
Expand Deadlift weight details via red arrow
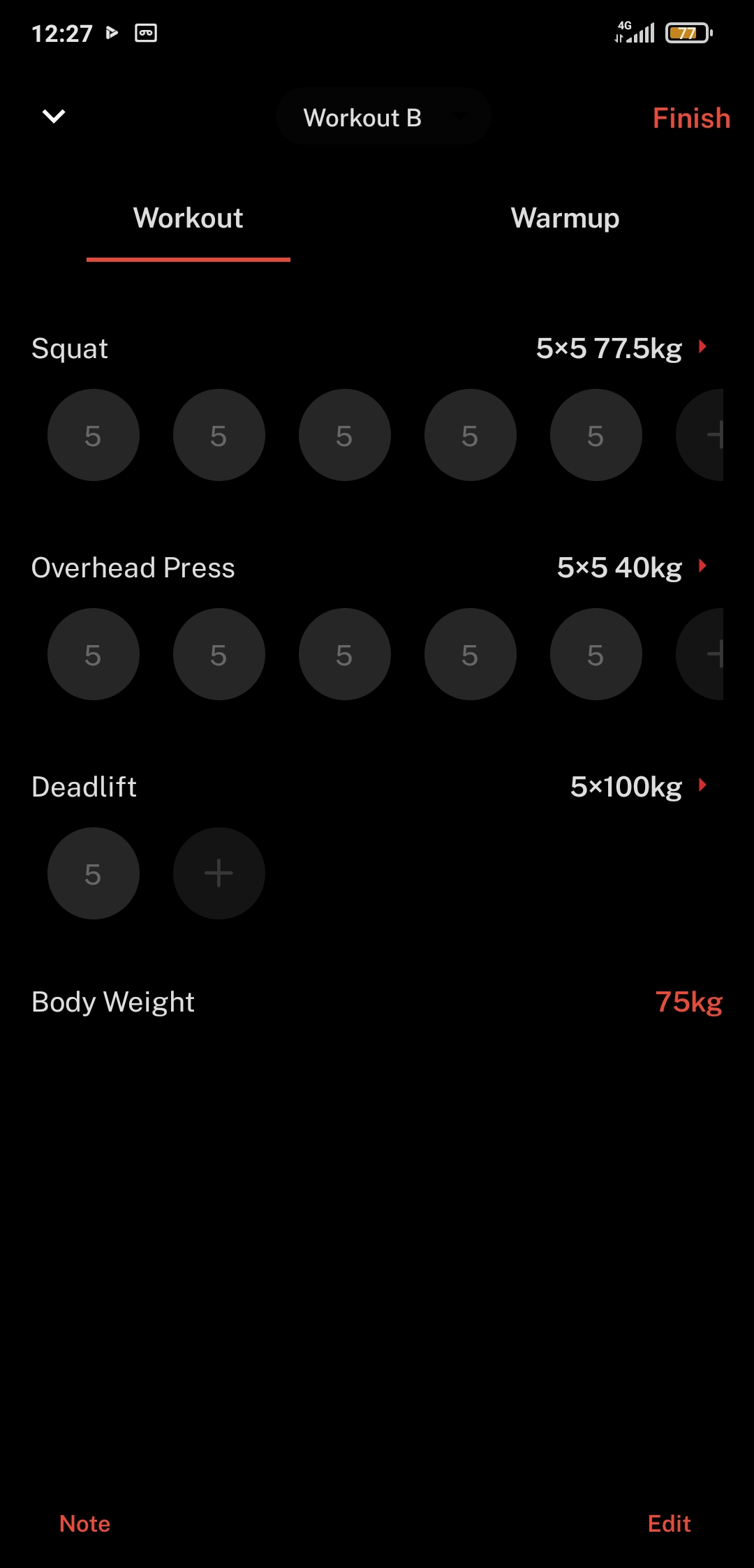pyautogui.click(x=702, y=785)
